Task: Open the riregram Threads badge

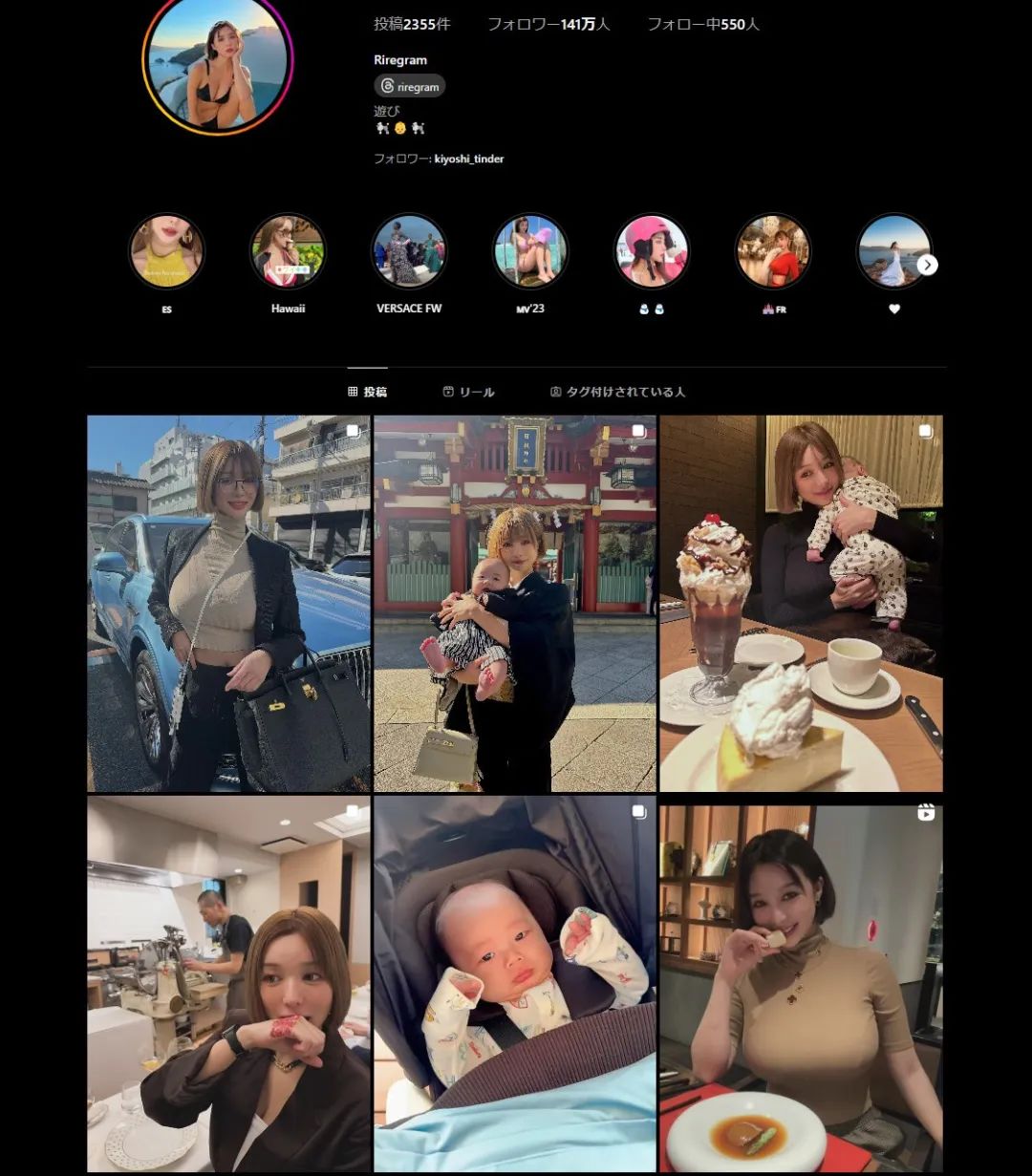Action: (x=410, y=87)
